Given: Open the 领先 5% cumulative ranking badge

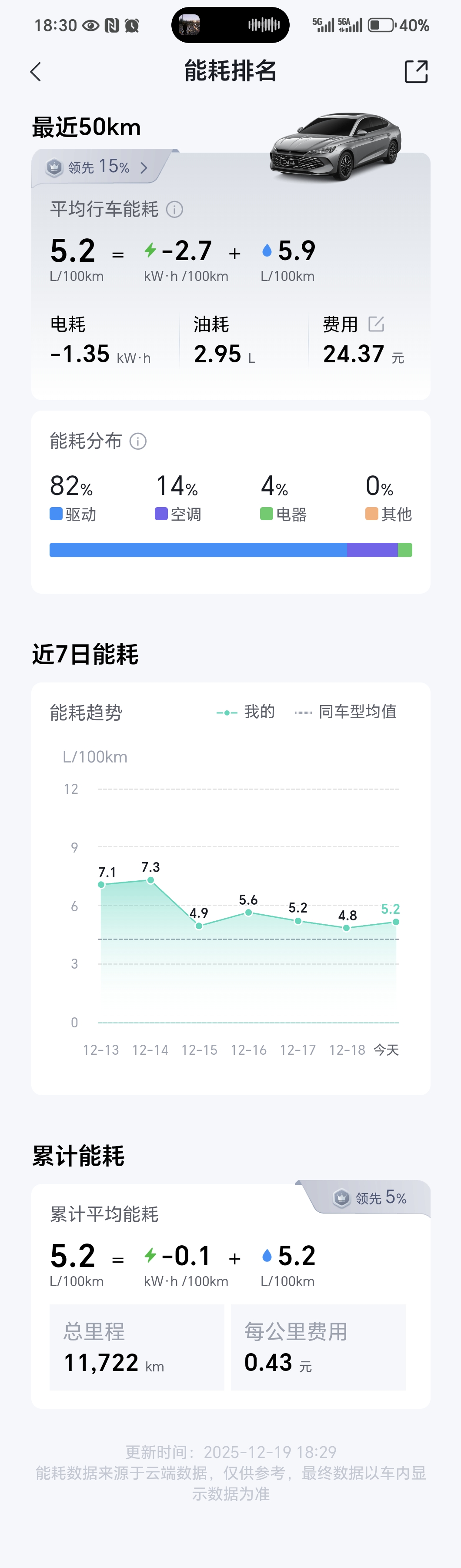Looking at the screenshot, I should click(x=370, y=1198).
